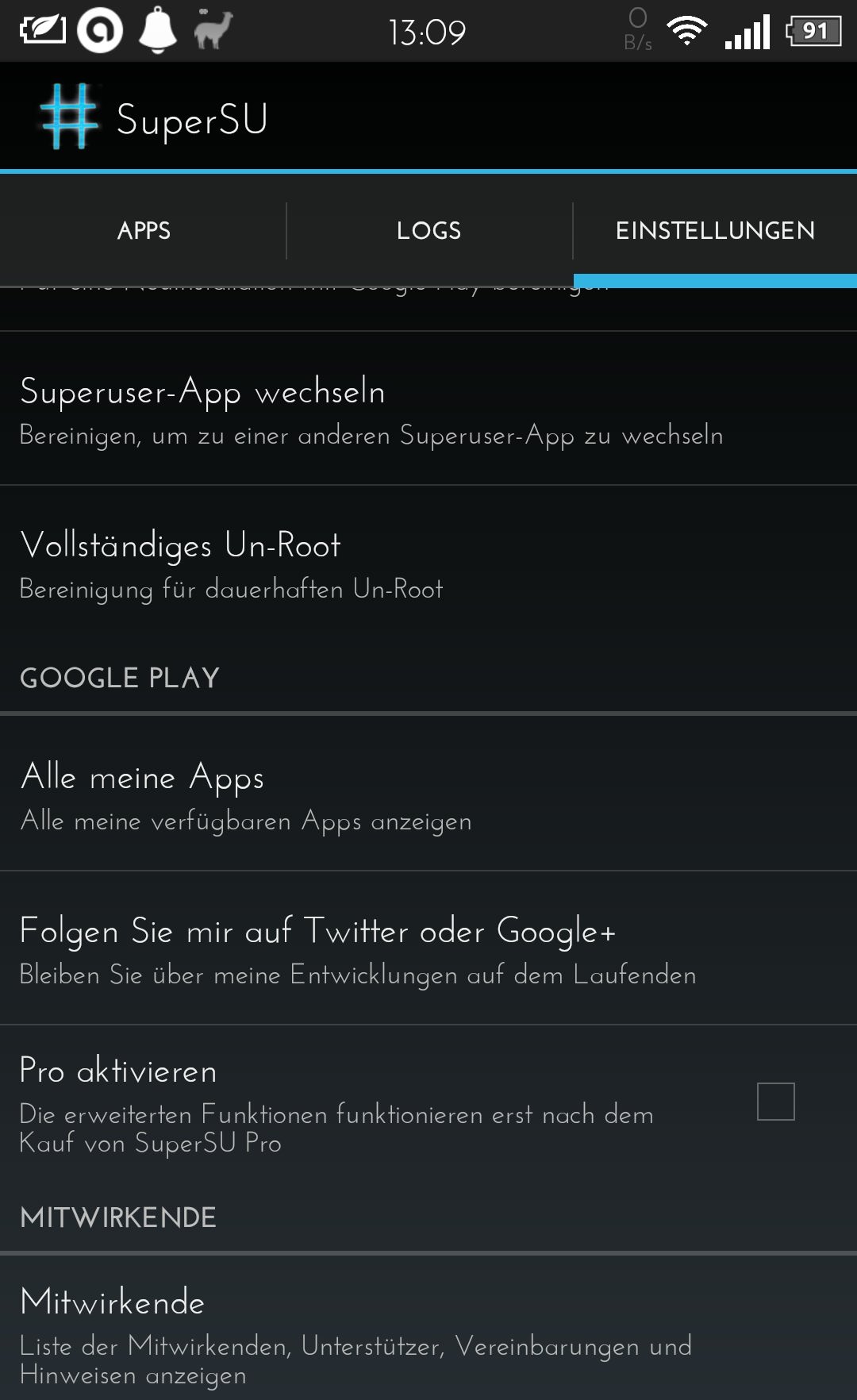The height and width of the screenshot is (1400, 857).
Task: Tick the Pro aktivieren checkbox
Action: [x=775, y=1102]
